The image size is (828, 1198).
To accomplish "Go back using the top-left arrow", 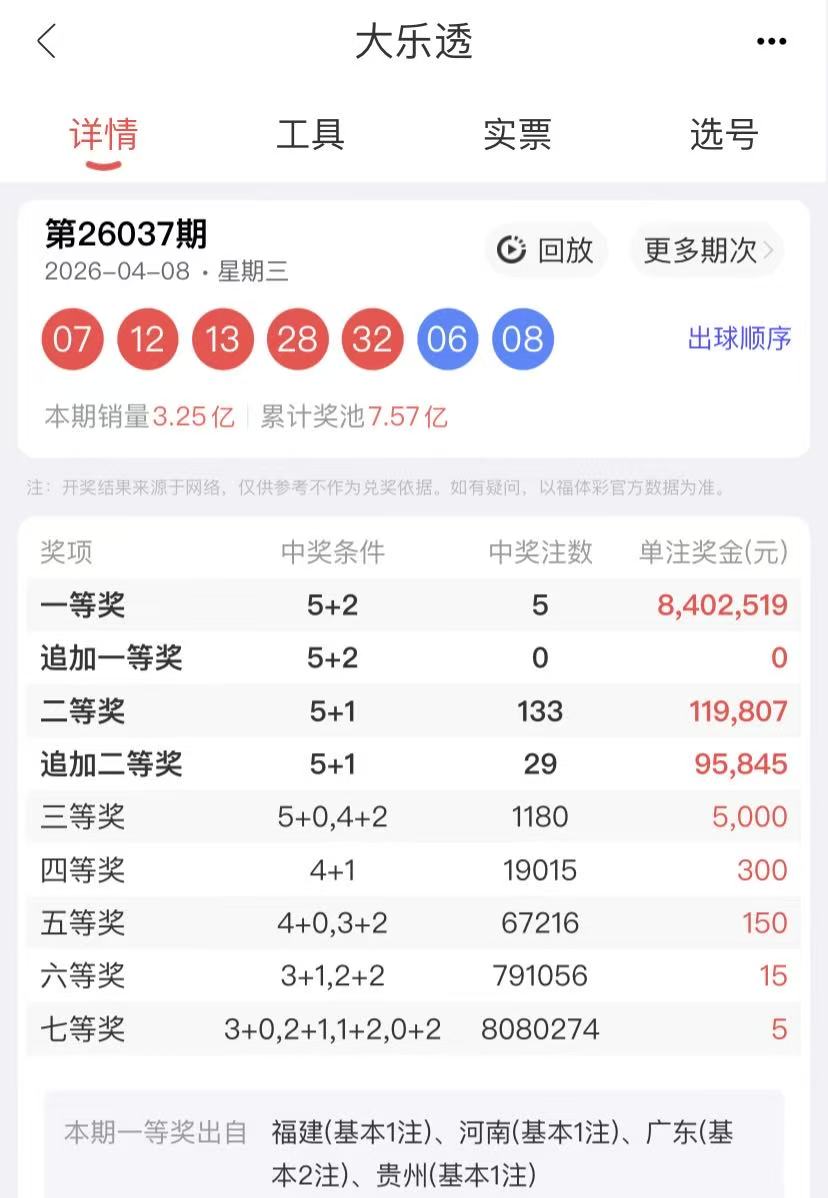I will pyautogui.click(x=46, y=42).
